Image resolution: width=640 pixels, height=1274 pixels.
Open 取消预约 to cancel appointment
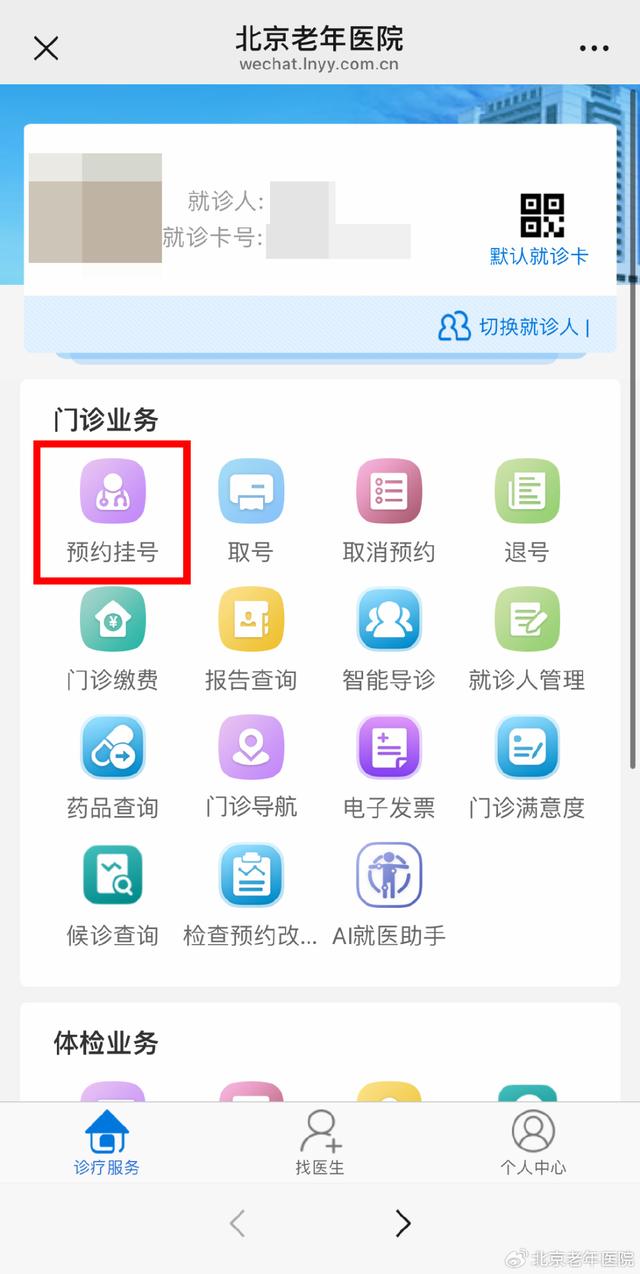(x=389, y=510)
